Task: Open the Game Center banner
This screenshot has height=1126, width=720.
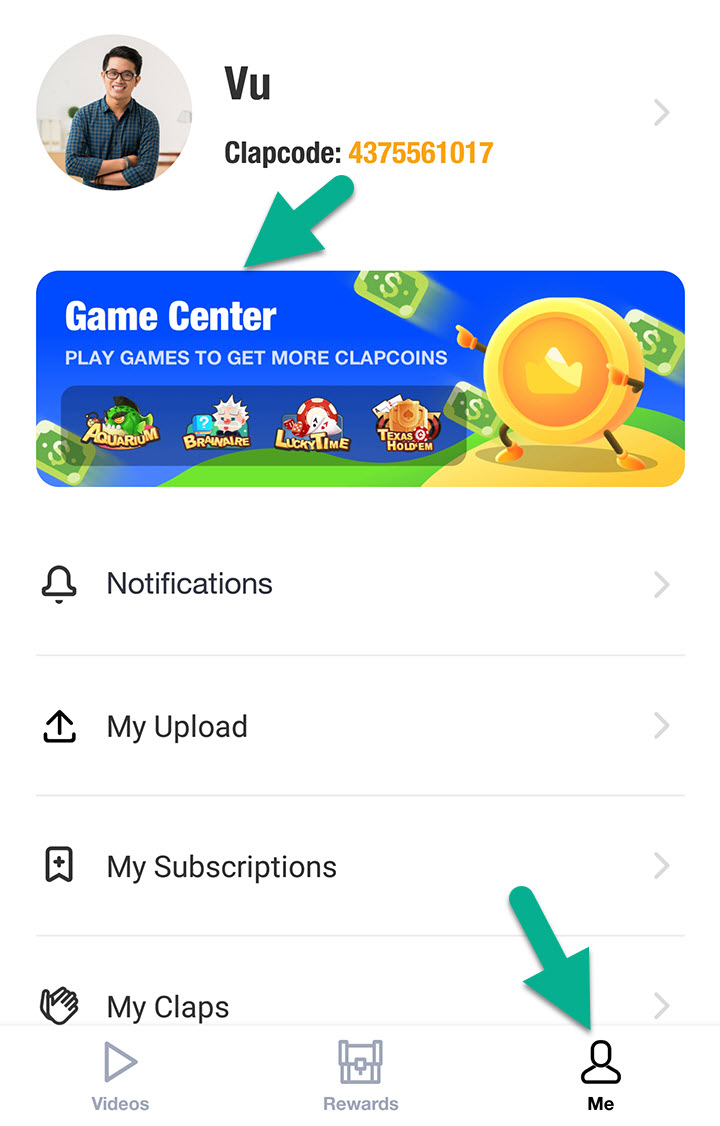Action: point(360,378)
